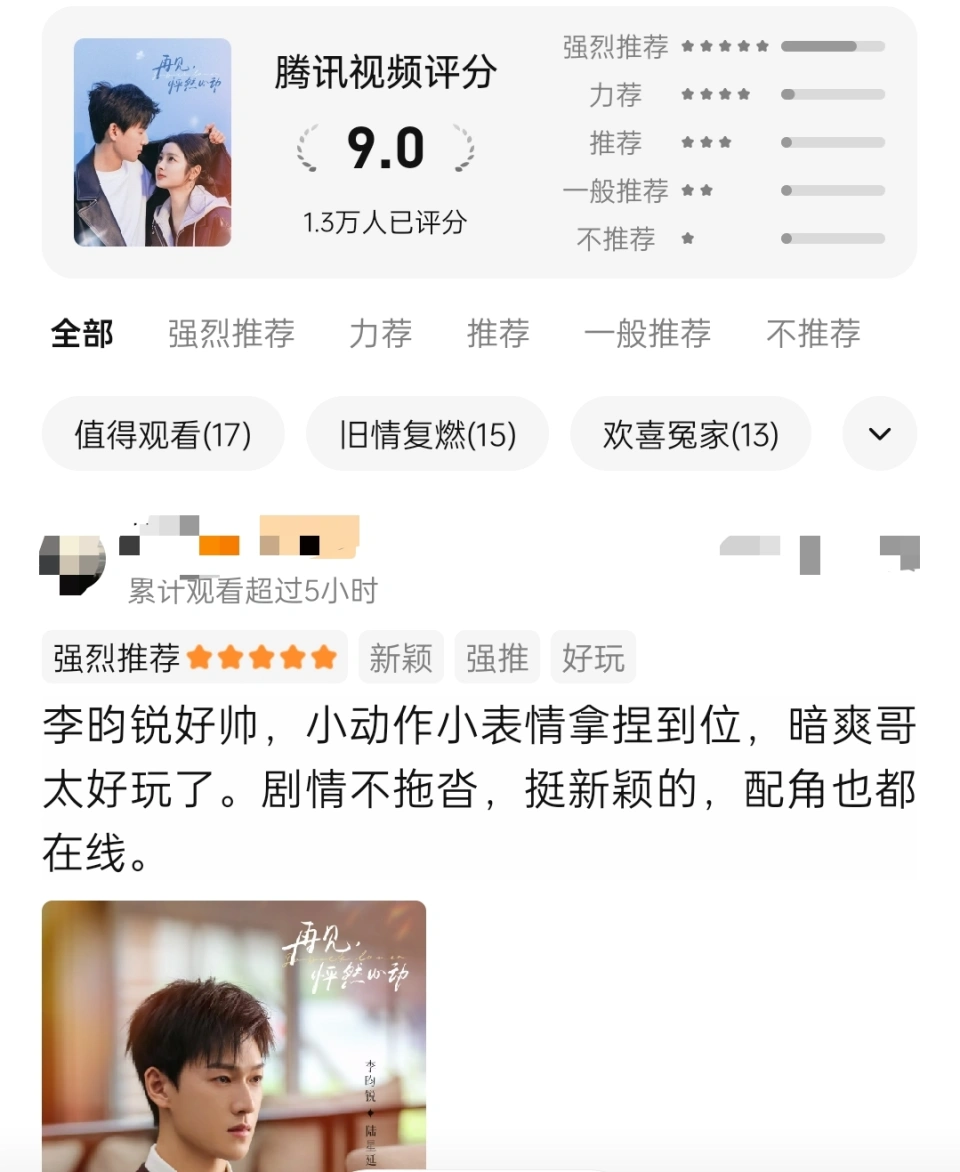Screen dimensions: 960x1172
Task: Show only 力荐 reviews
Action: [x=380, y=333]
